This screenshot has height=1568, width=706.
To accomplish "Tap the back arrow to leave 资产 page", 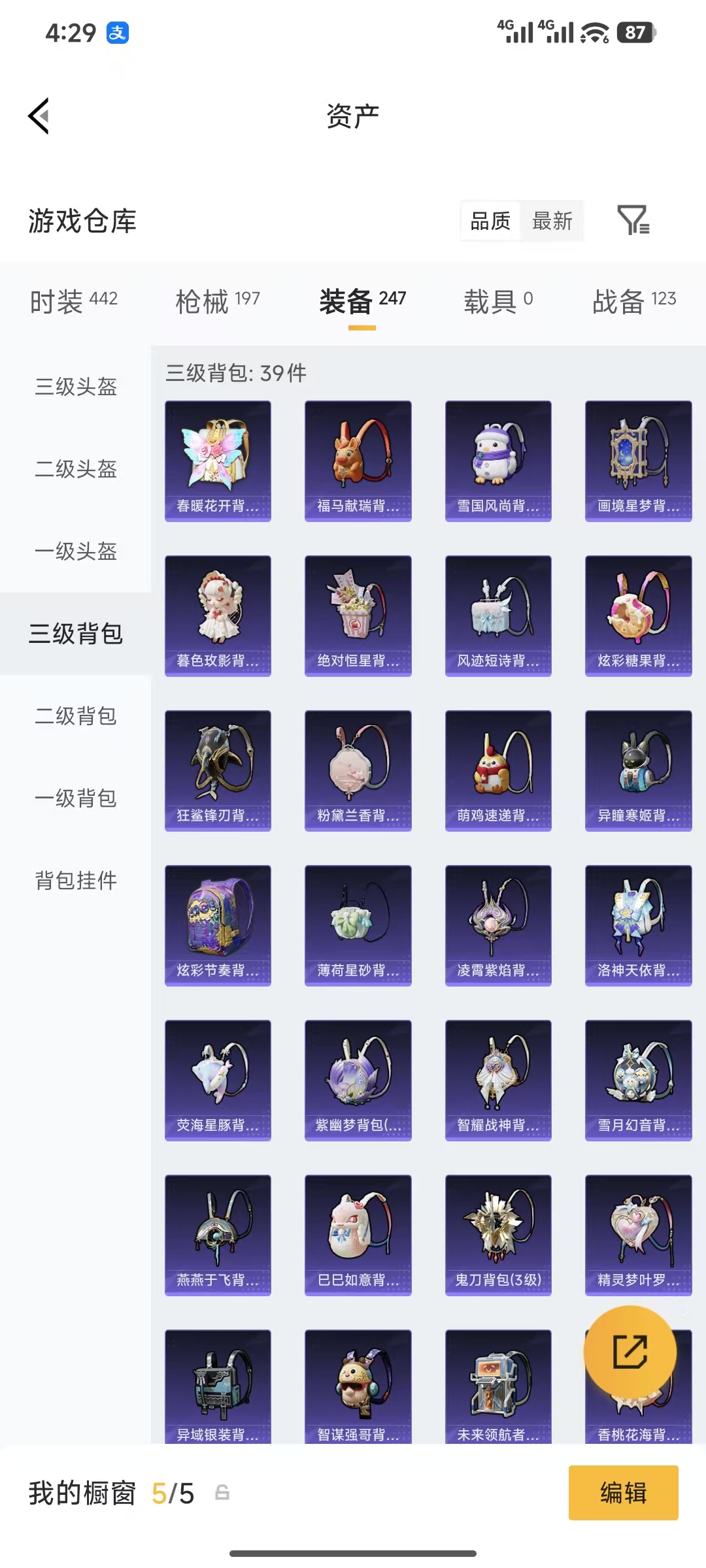I will [x=39, y=116].
